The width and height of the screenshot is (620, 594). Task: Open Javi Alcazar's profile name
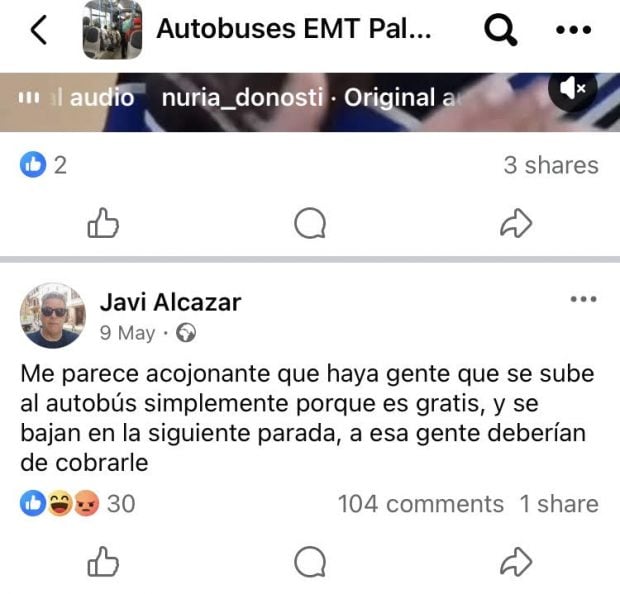[170, 302]
